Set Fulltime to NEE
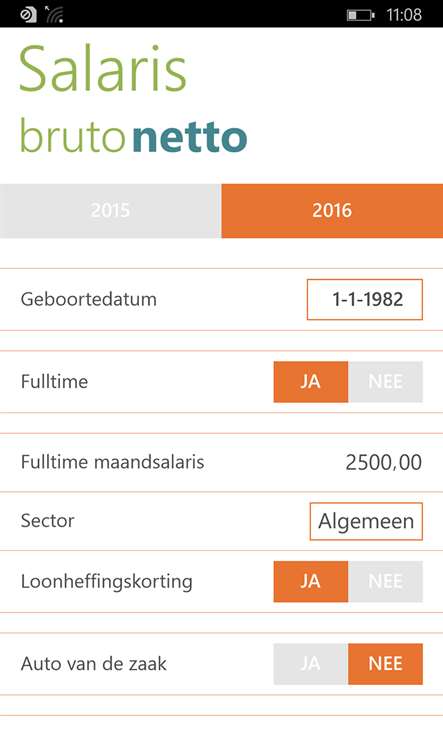Screen dimensions: 443x738 point(386,382)
